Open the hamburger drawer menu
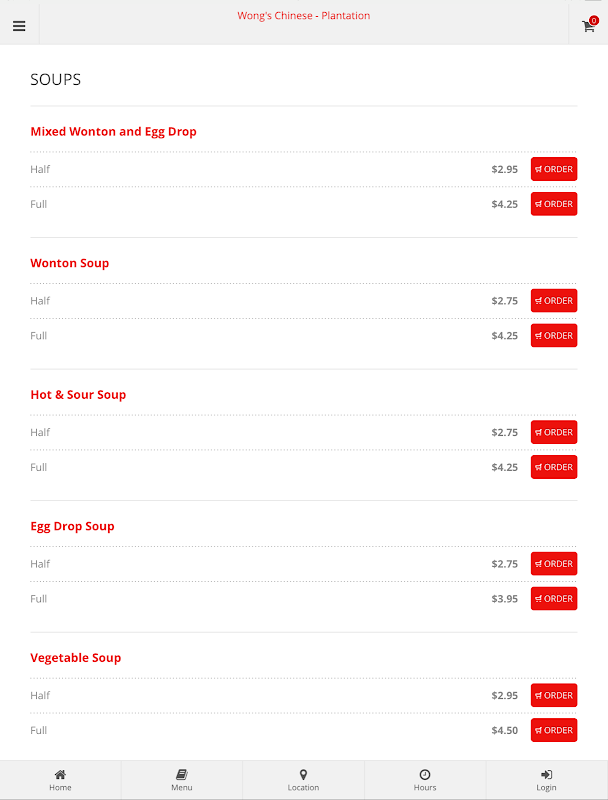Screen dimensions: 608x800 19,26
